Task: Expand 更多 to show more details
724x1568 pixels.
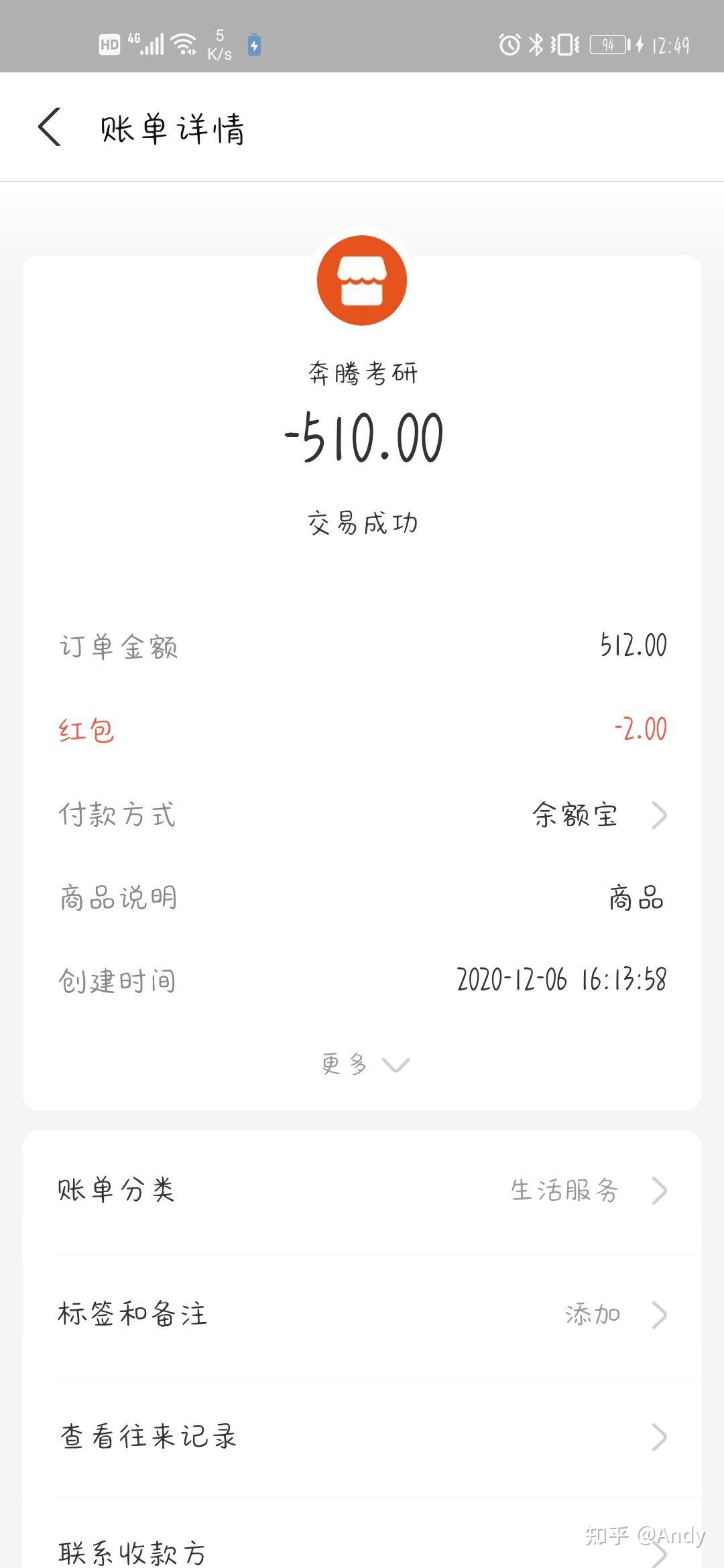Action: coord(363,1064)
